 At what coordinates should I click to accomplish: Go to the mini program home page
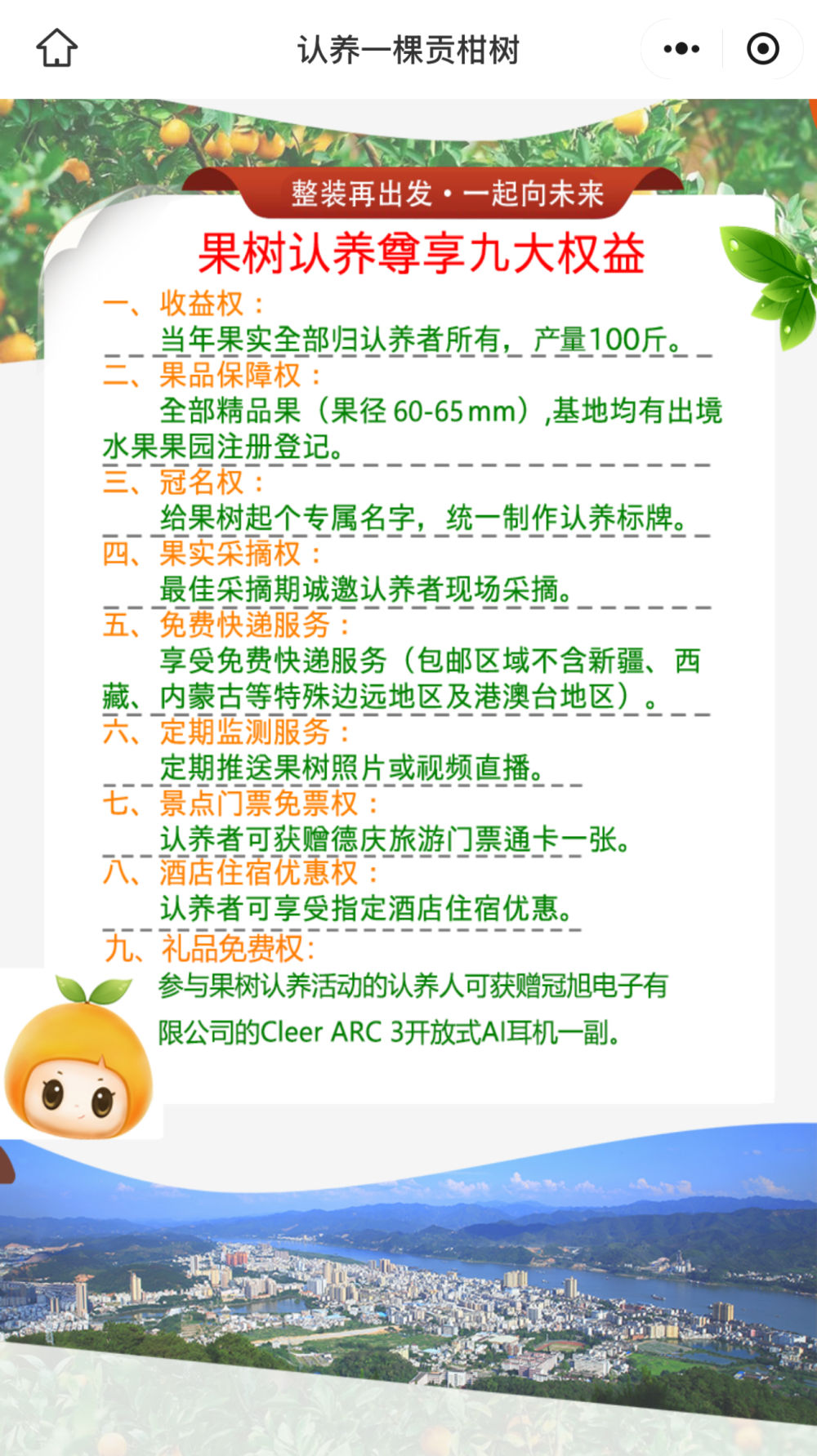pos(56,48)
